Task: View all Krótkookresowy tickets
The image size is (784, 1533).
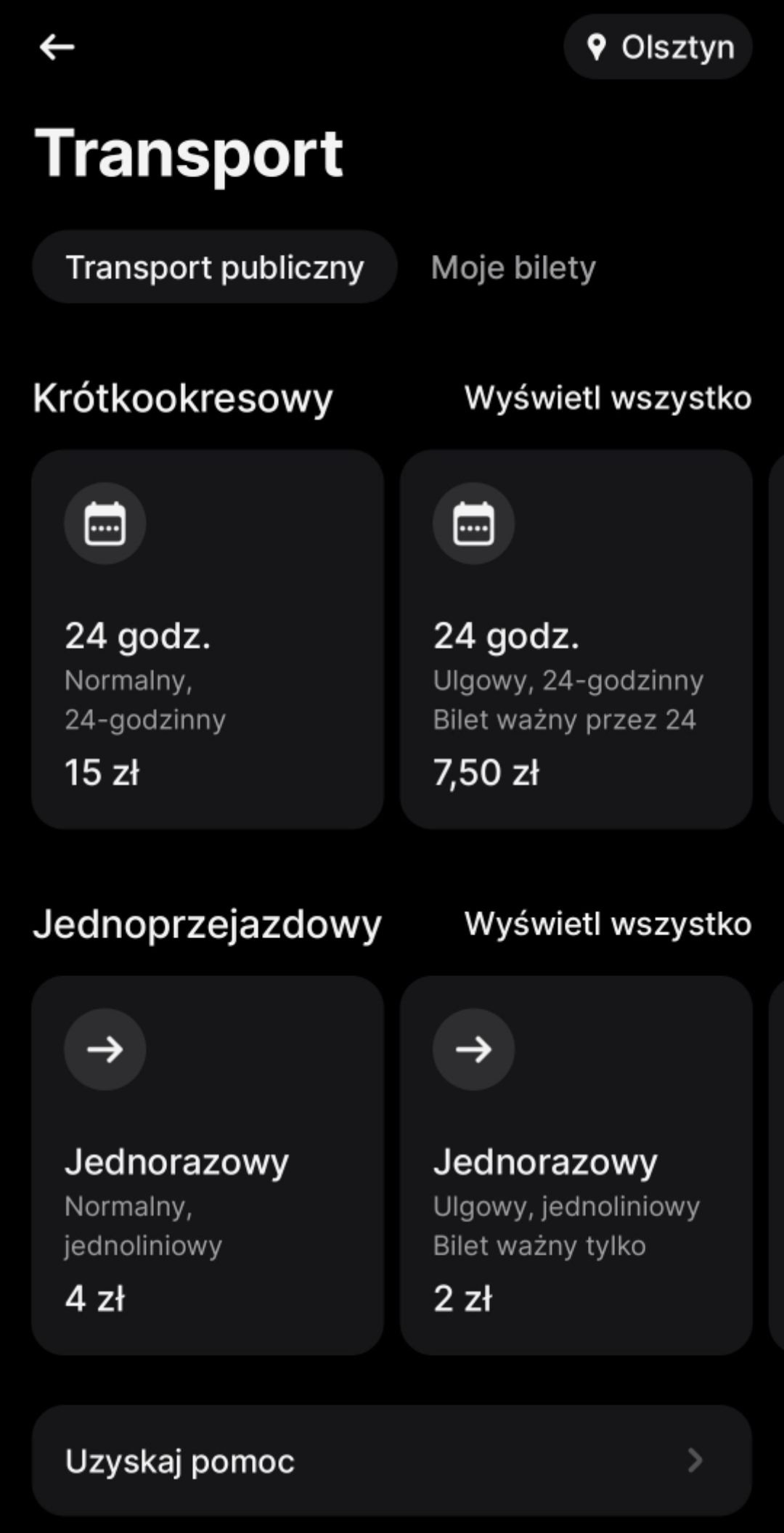Action: coord(608,398)
